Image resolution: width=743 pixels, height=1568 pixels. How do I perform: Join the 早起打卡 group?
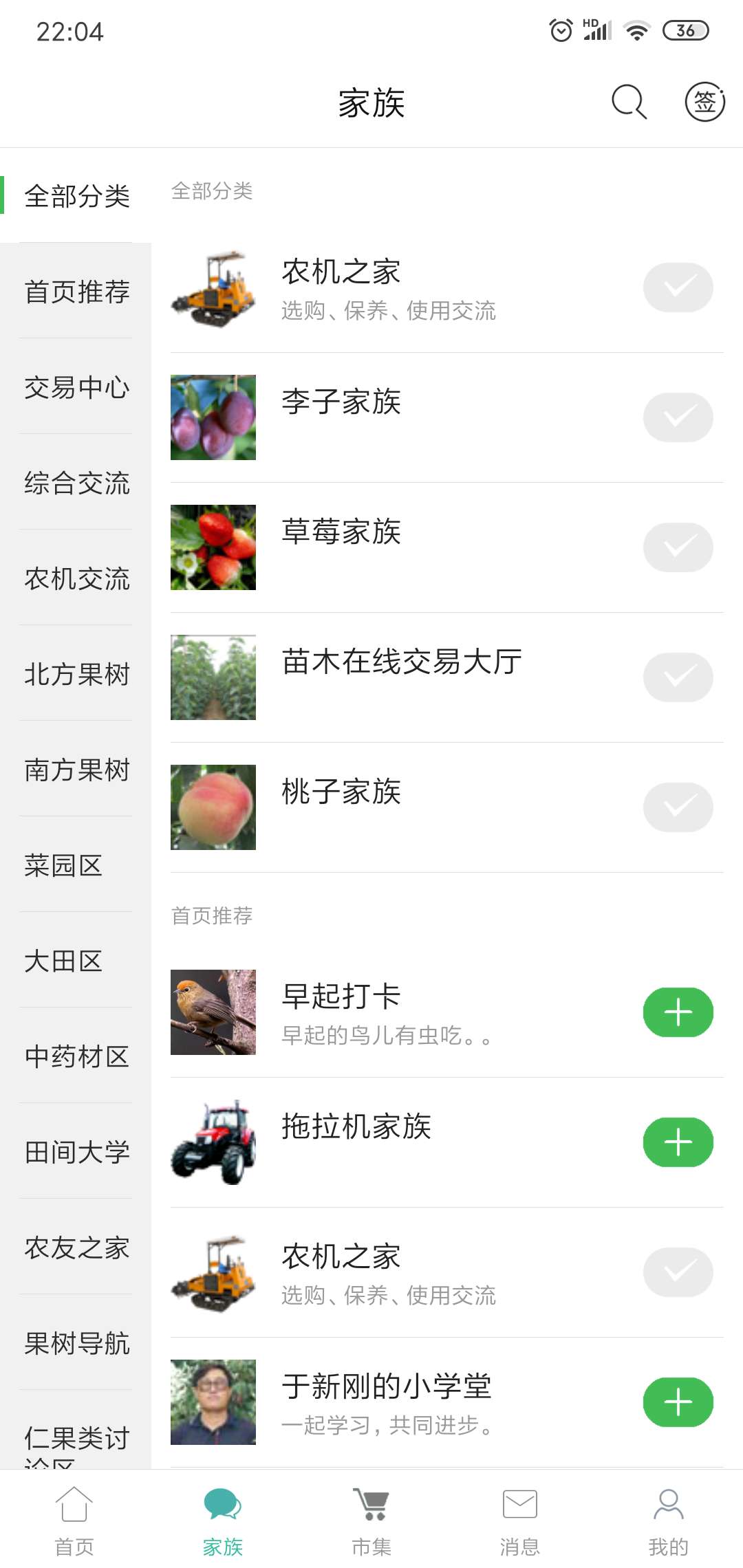678,1012
